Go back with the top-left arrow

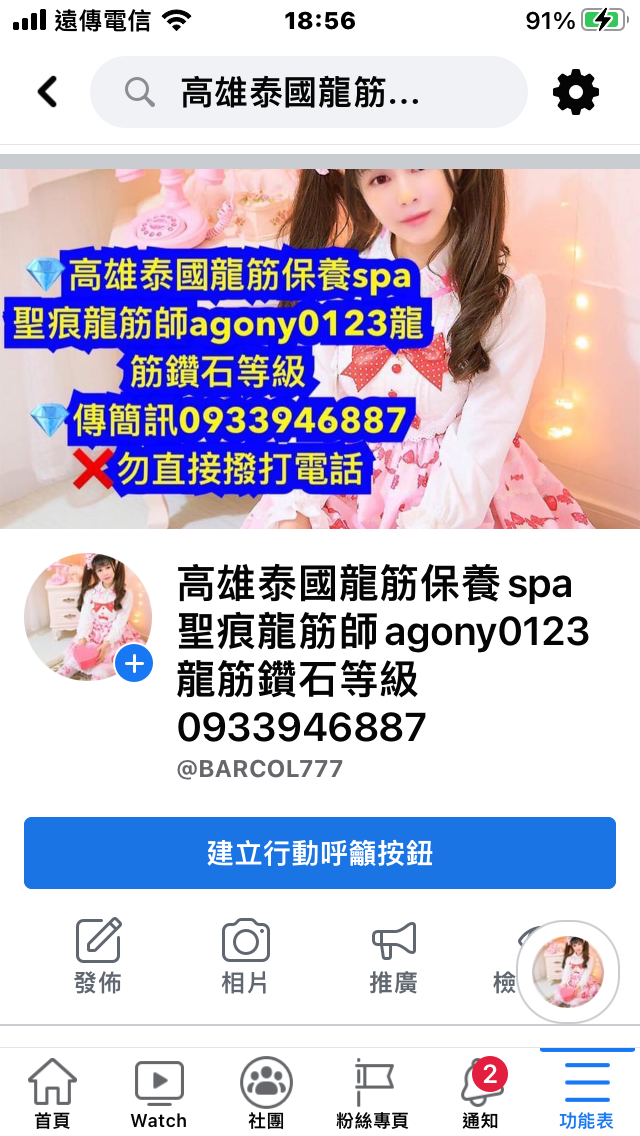click(47, 92)
